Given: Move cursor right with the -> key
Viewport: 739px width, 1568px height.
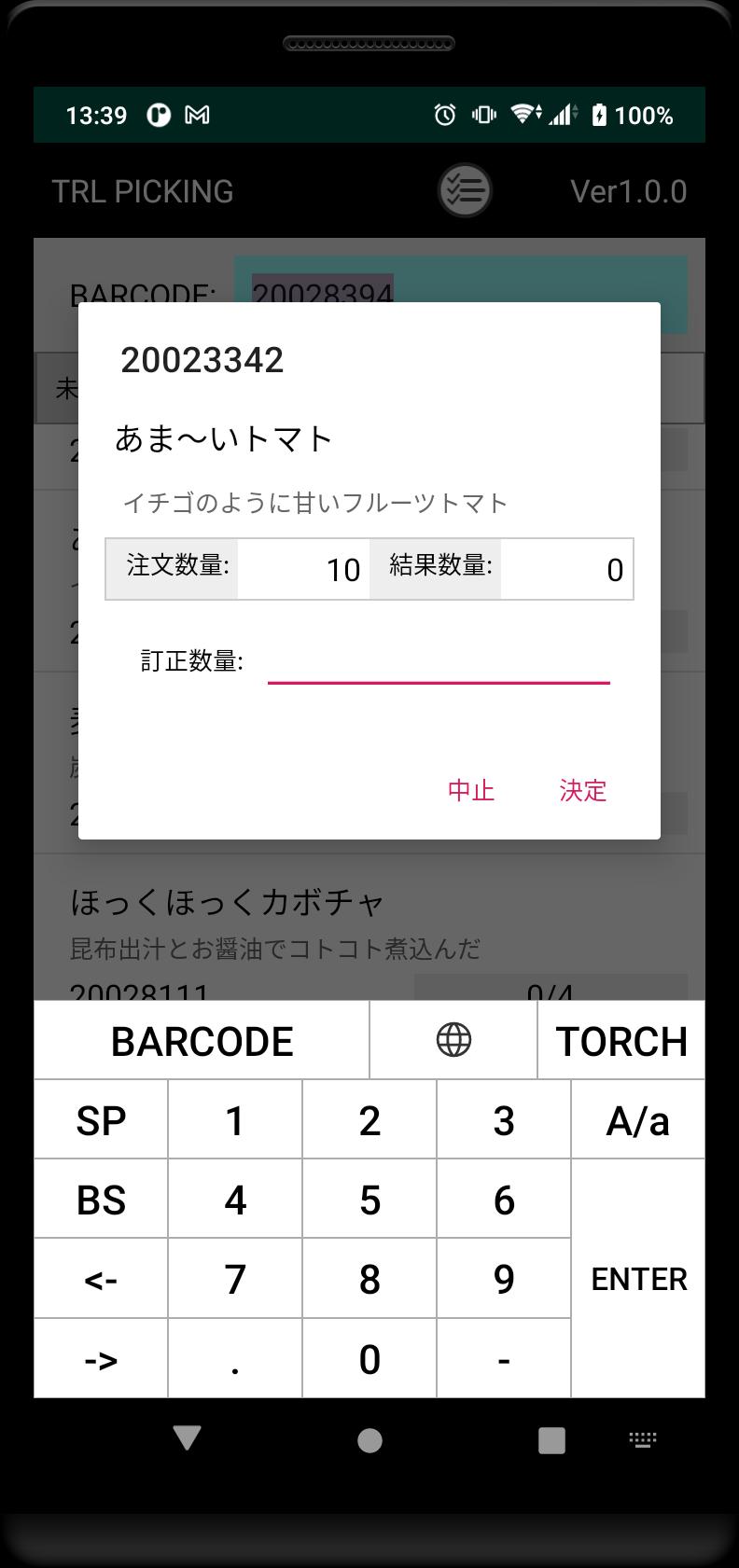Looking at the screenshot, I should click(101, 1359).
